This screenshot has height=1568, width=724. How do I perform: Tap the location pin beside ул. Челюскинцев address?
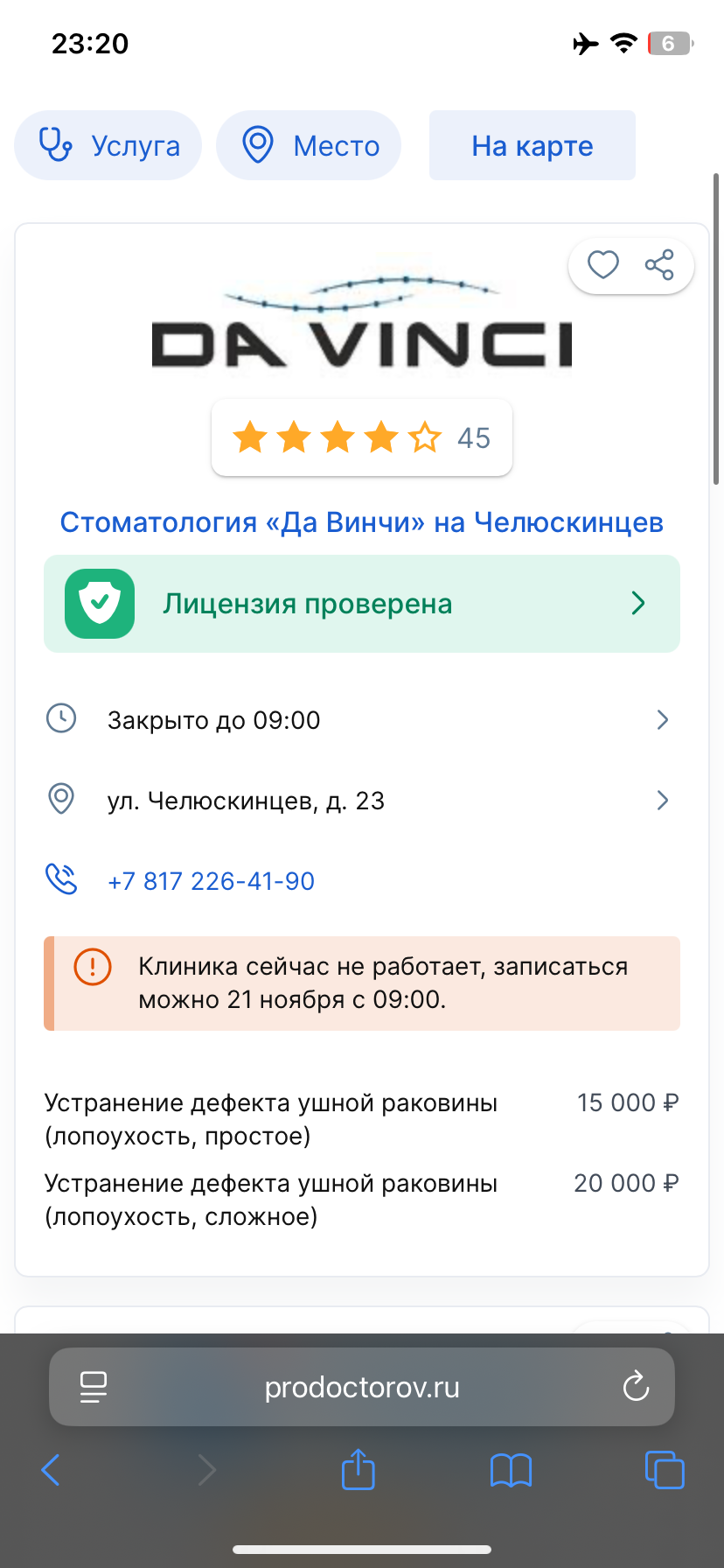61,799
